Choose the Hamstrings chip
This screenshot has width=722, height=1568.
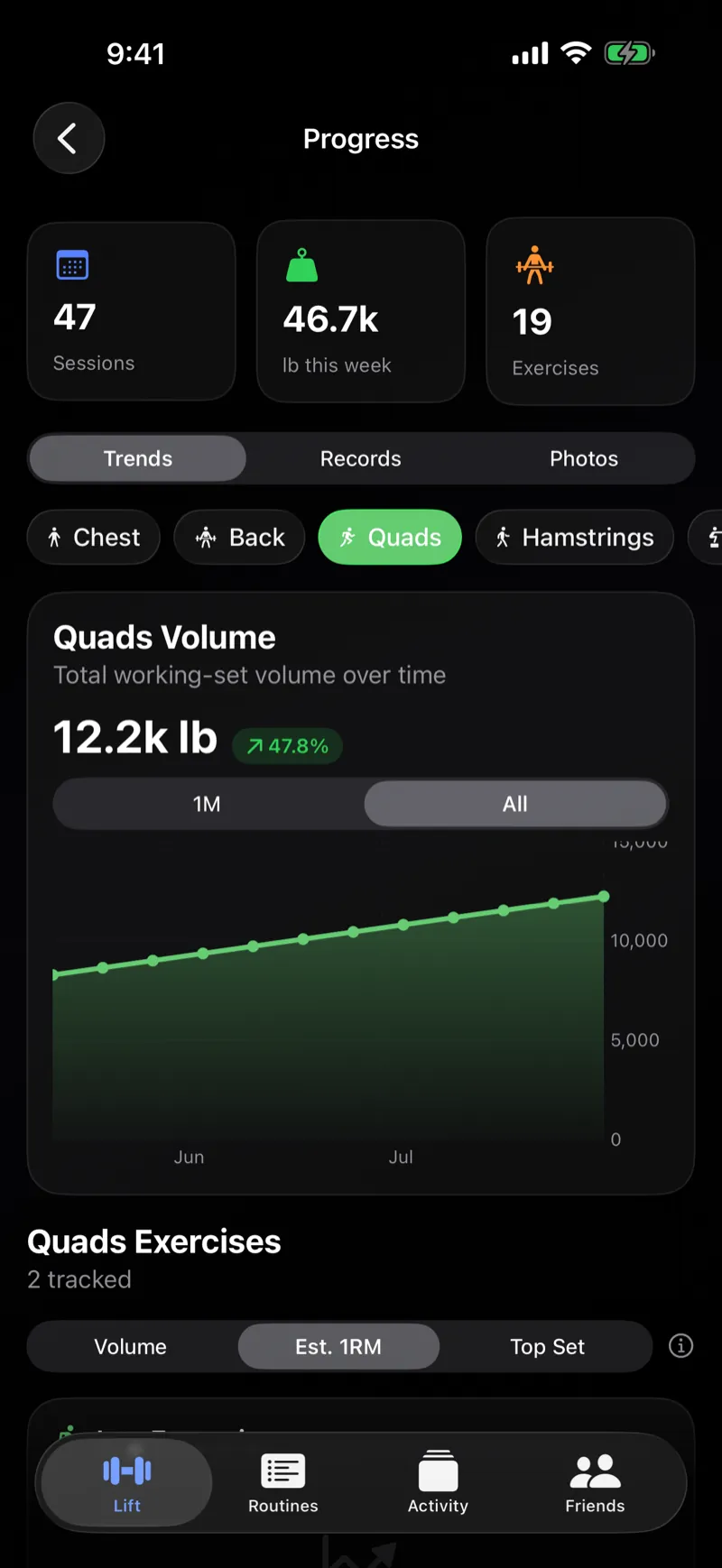coord(574,537)
